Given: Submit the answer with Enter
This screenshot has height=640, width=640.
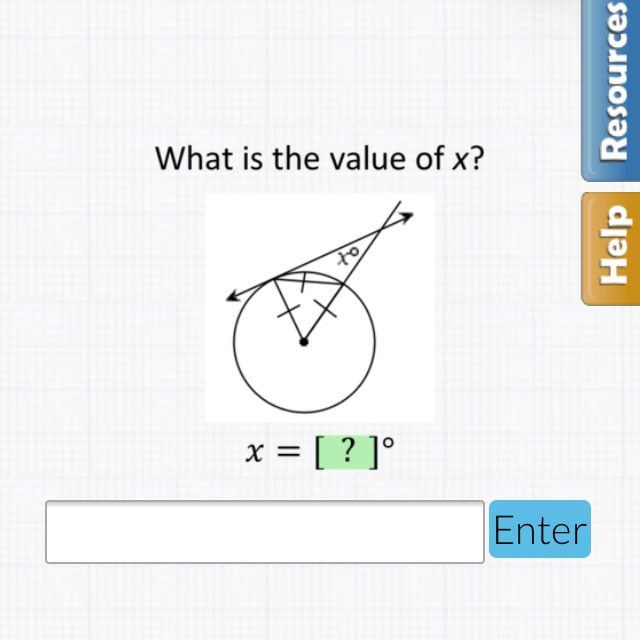Looking at the screenshot, I should click(x=540, y=530).
